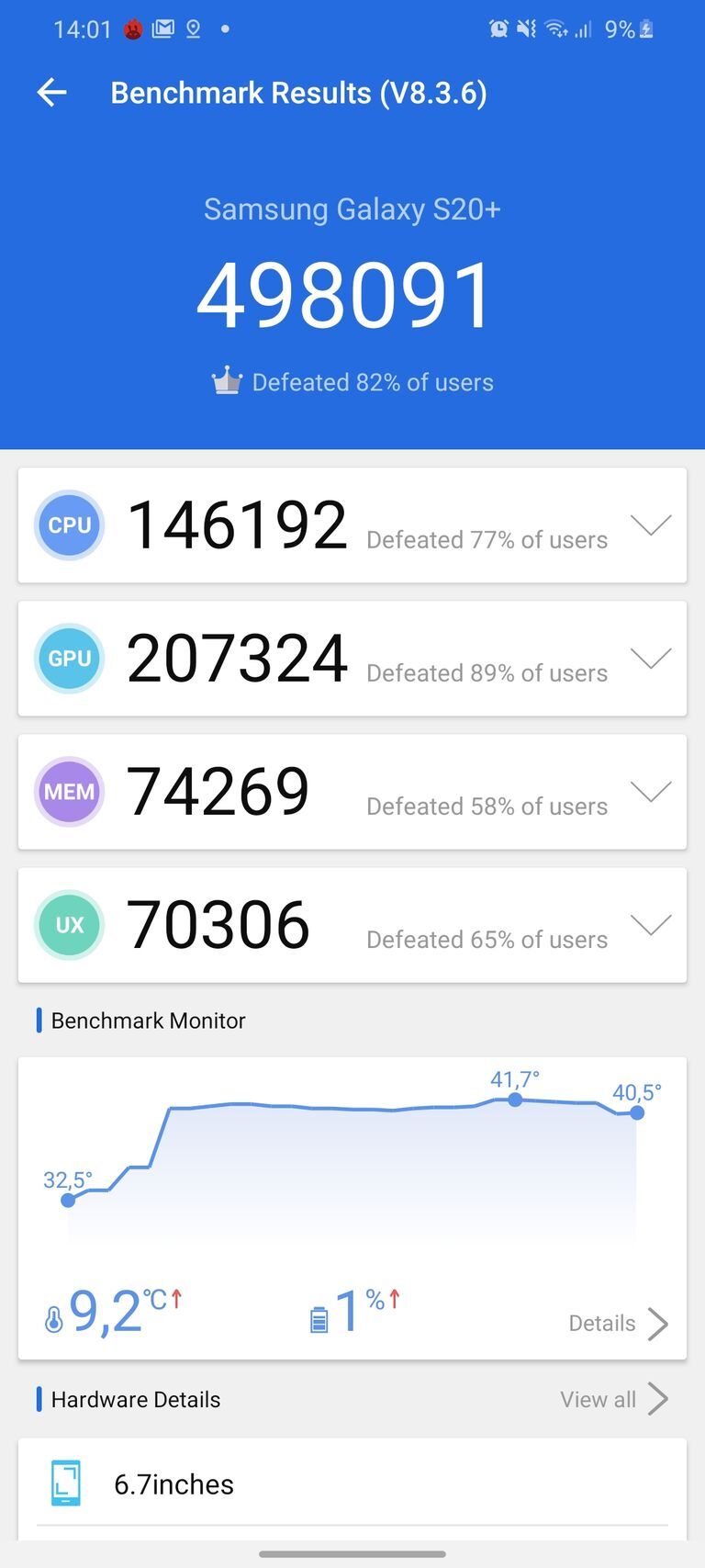
Task: Tap the Wi-Fi status bar icon
Action: [556, 28]
